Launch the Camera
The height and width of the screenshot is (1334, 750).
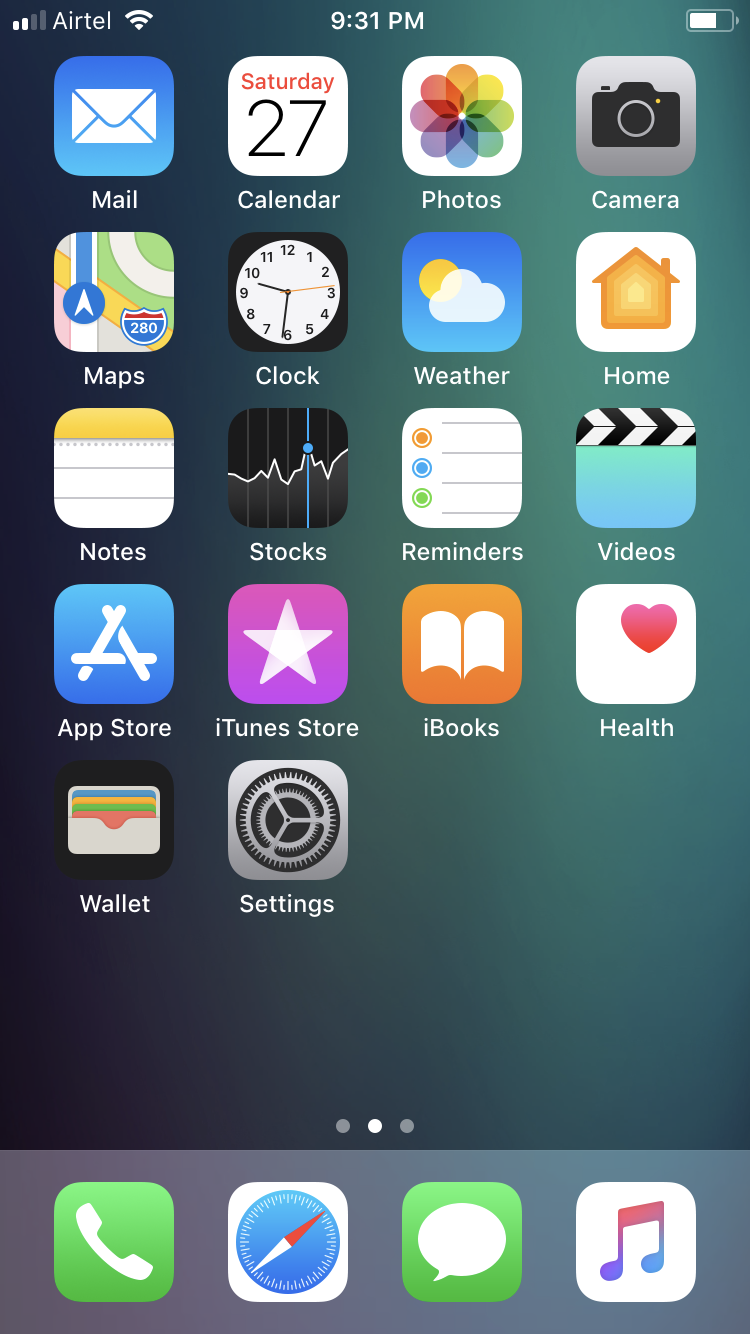point(635,116)
